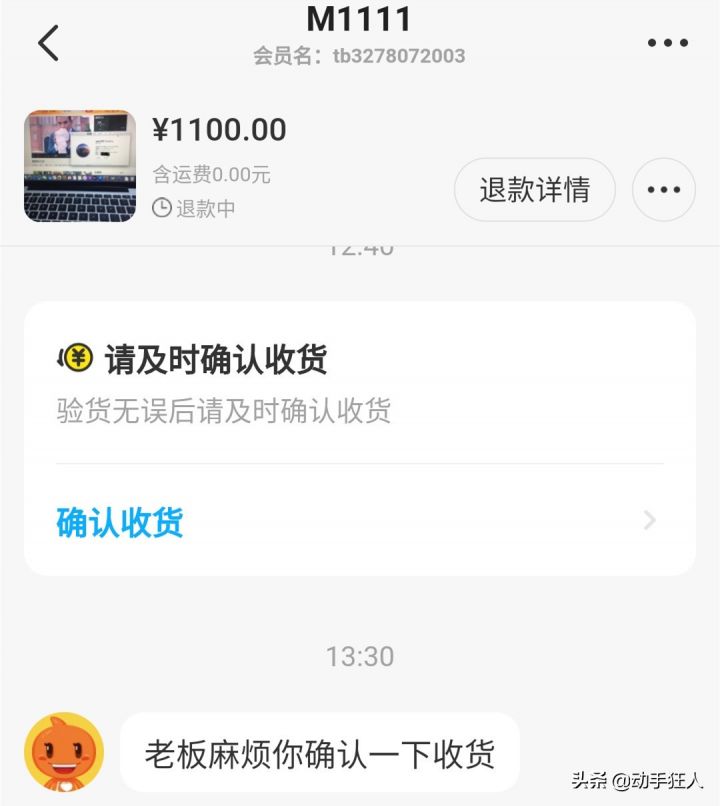Open the circular more-options menu beside 退款详情
Viewport: 720px width, 806px height.
coord(665,189)
